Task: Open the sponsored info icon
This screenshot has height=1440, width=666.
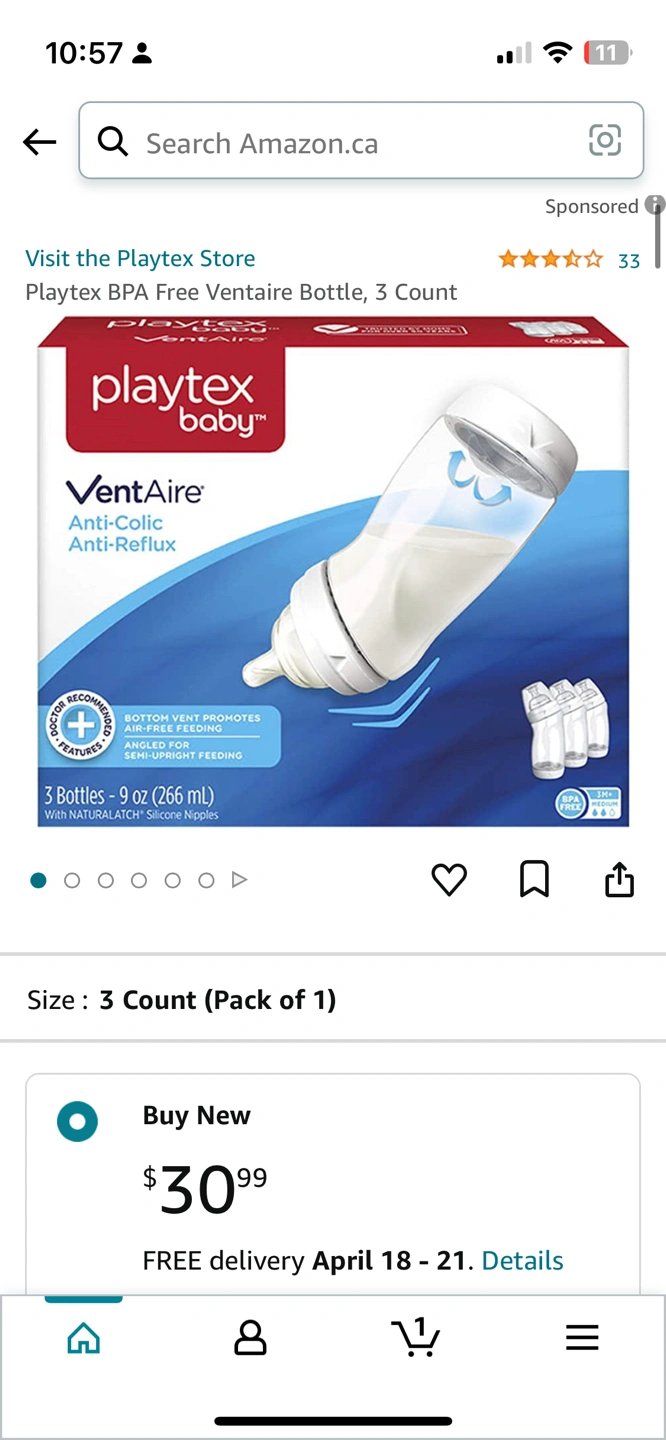Action: 654,205
